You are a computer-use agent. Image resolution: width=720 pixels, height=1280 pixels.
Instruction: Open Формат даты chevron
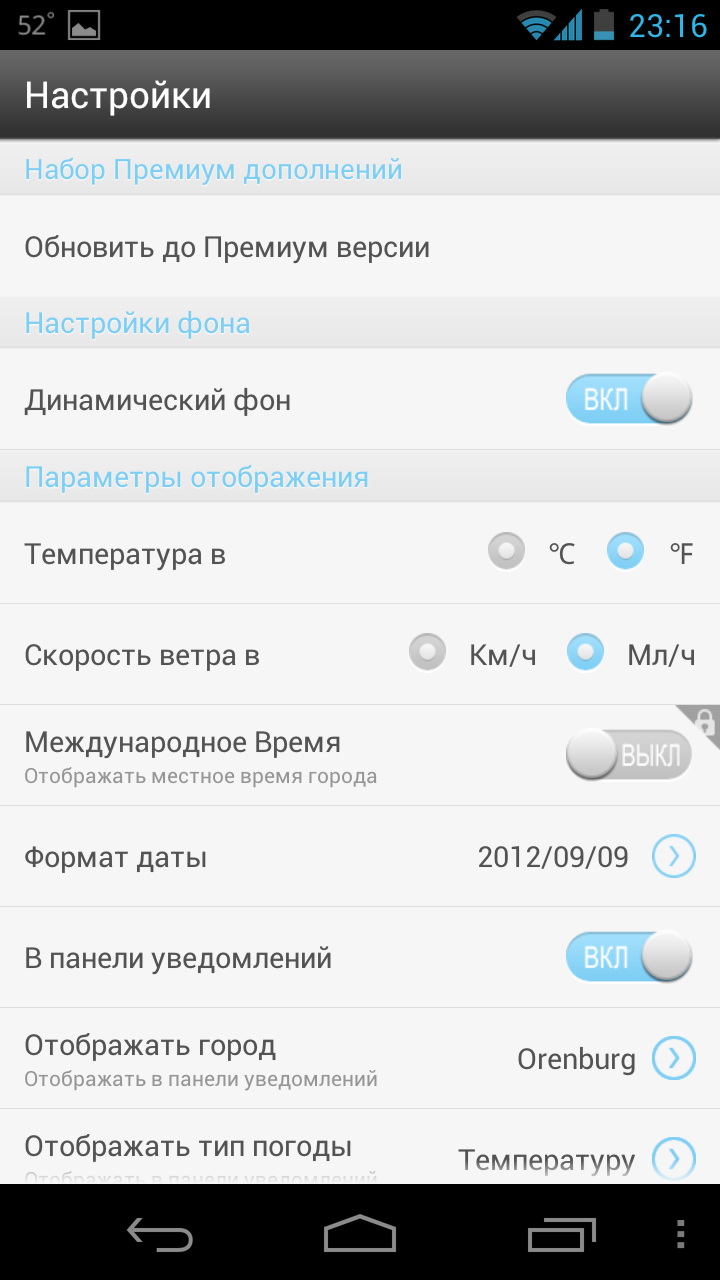tap(674, 857)
